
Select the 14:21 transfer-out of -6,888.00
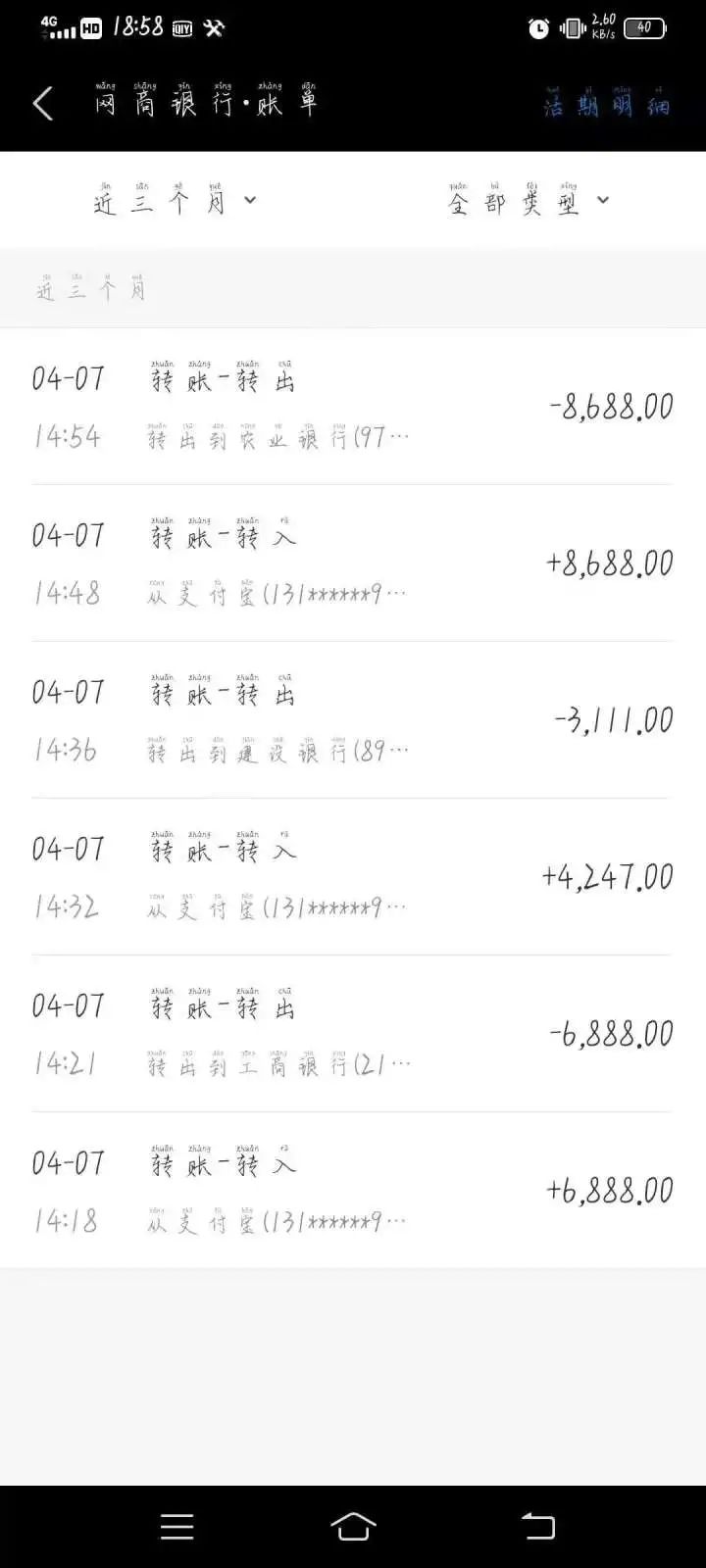tap(353, 1034)
